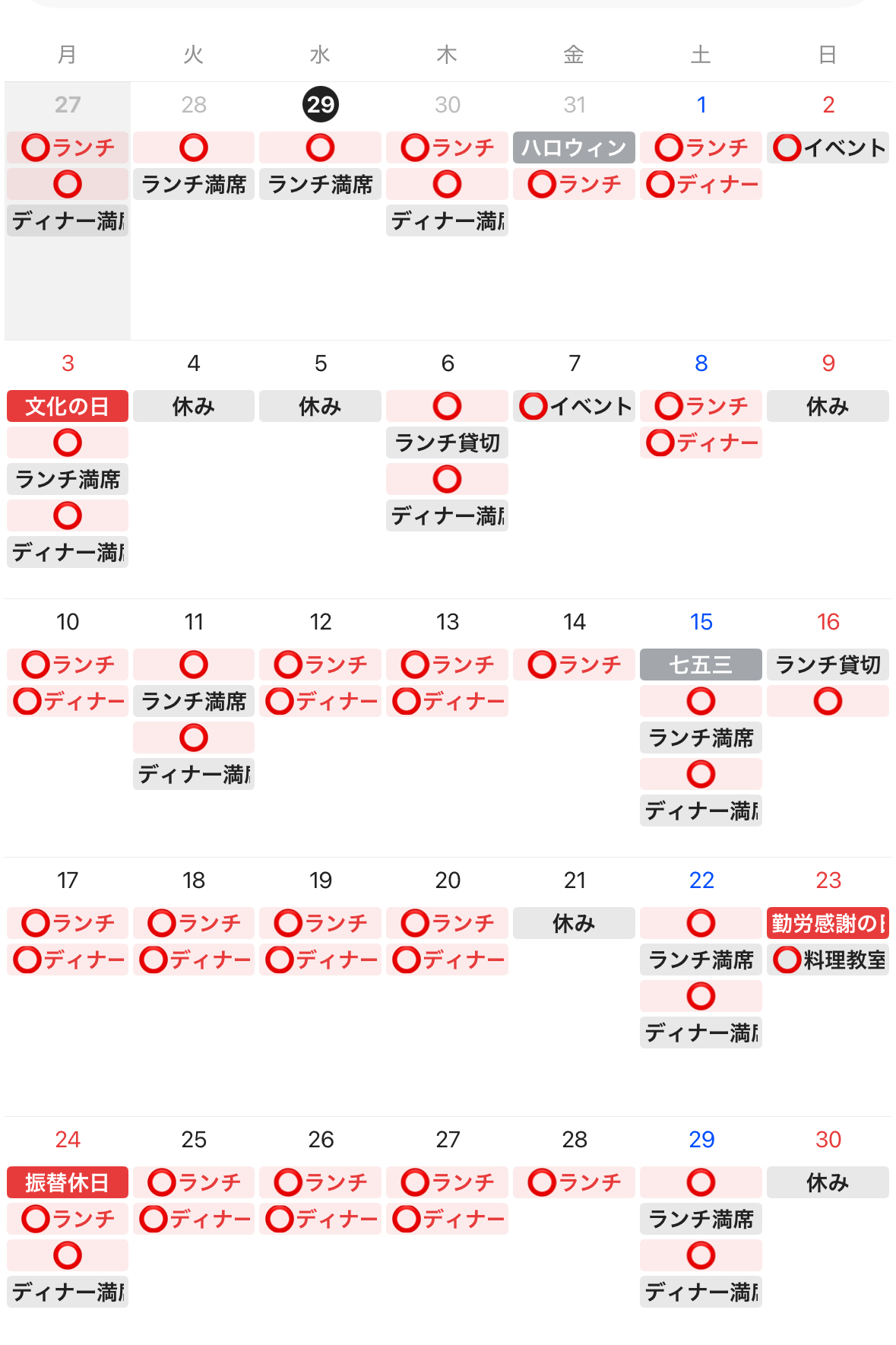
Task: Click the availability circle above ランチ貸切 on November 6
Action: point(447,406)
